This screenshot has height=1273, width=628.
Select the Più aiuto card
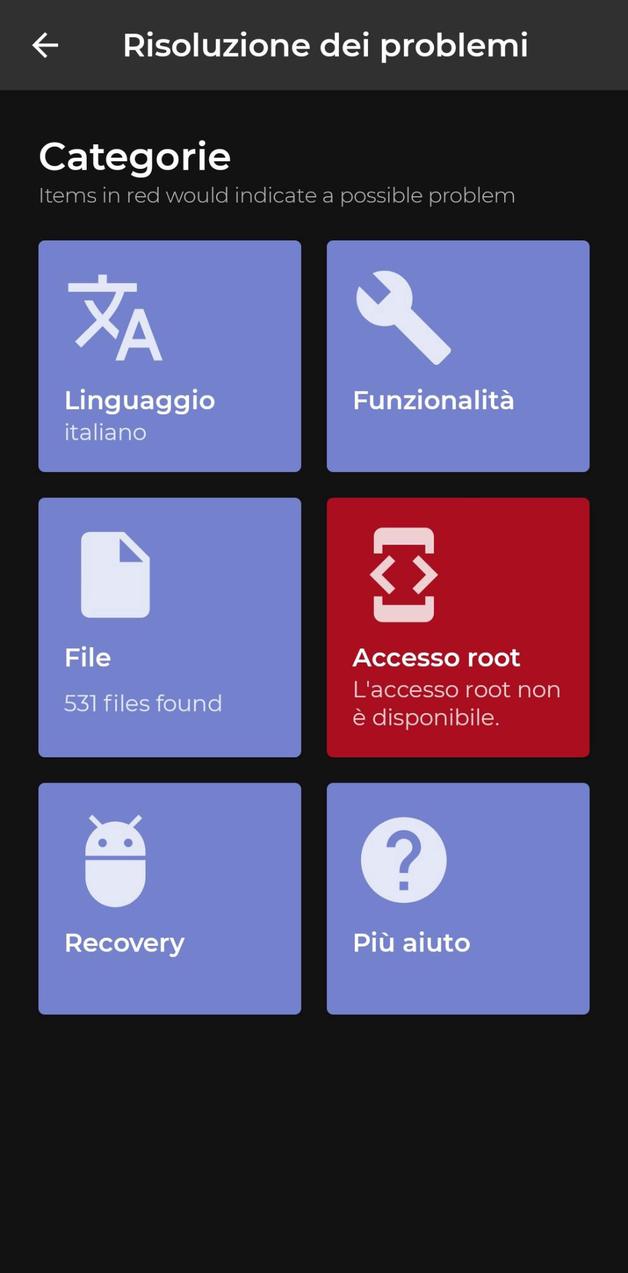(x=457, y=898)
